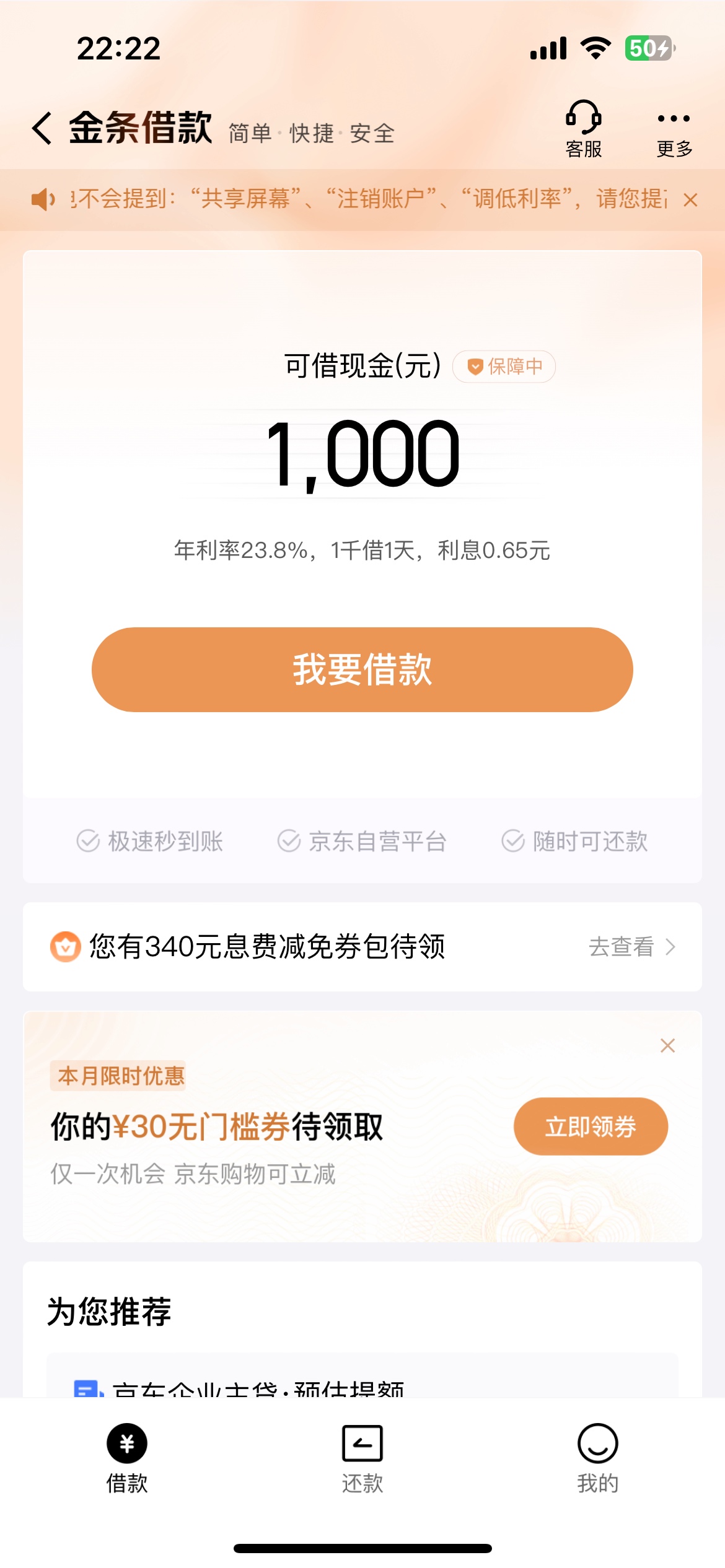Tap the 我要借款 button
The image size is (725, 1568).
click(362, 669)
